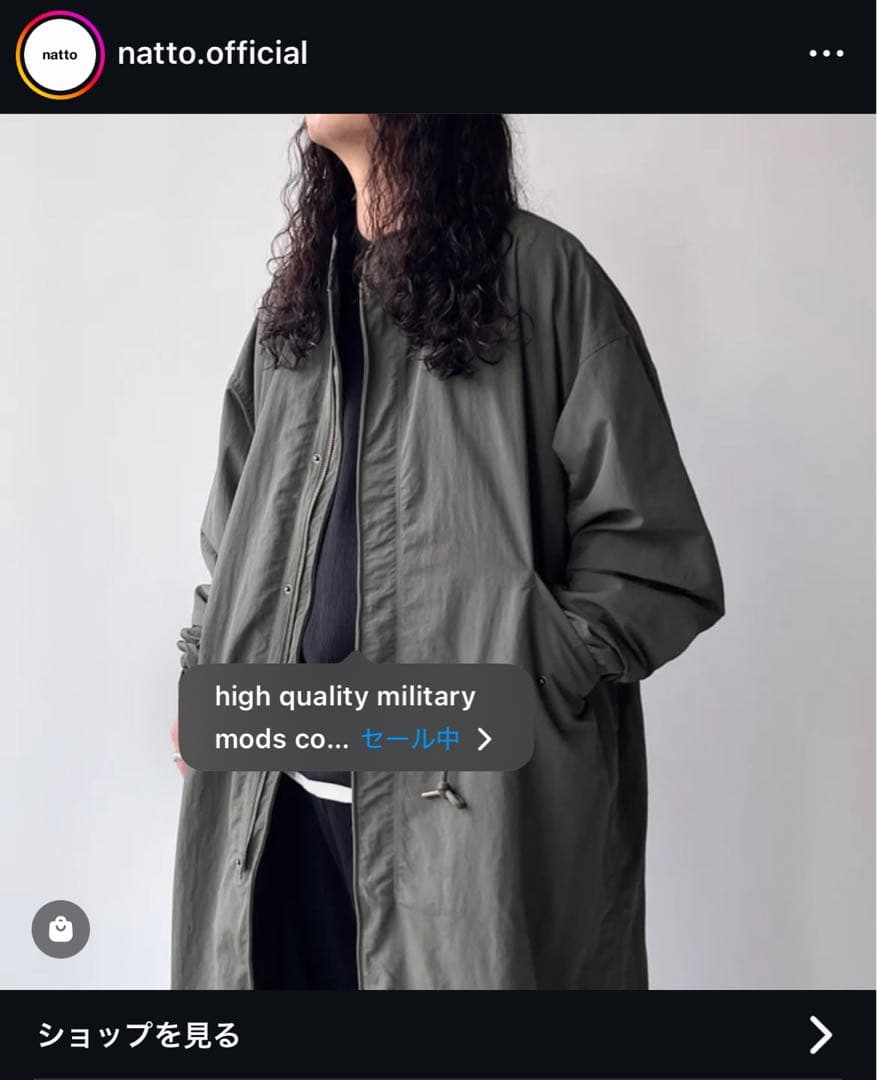The image size is (877, 1080).
Task: Open natto profile picture story
Action: tap(60, 55)
